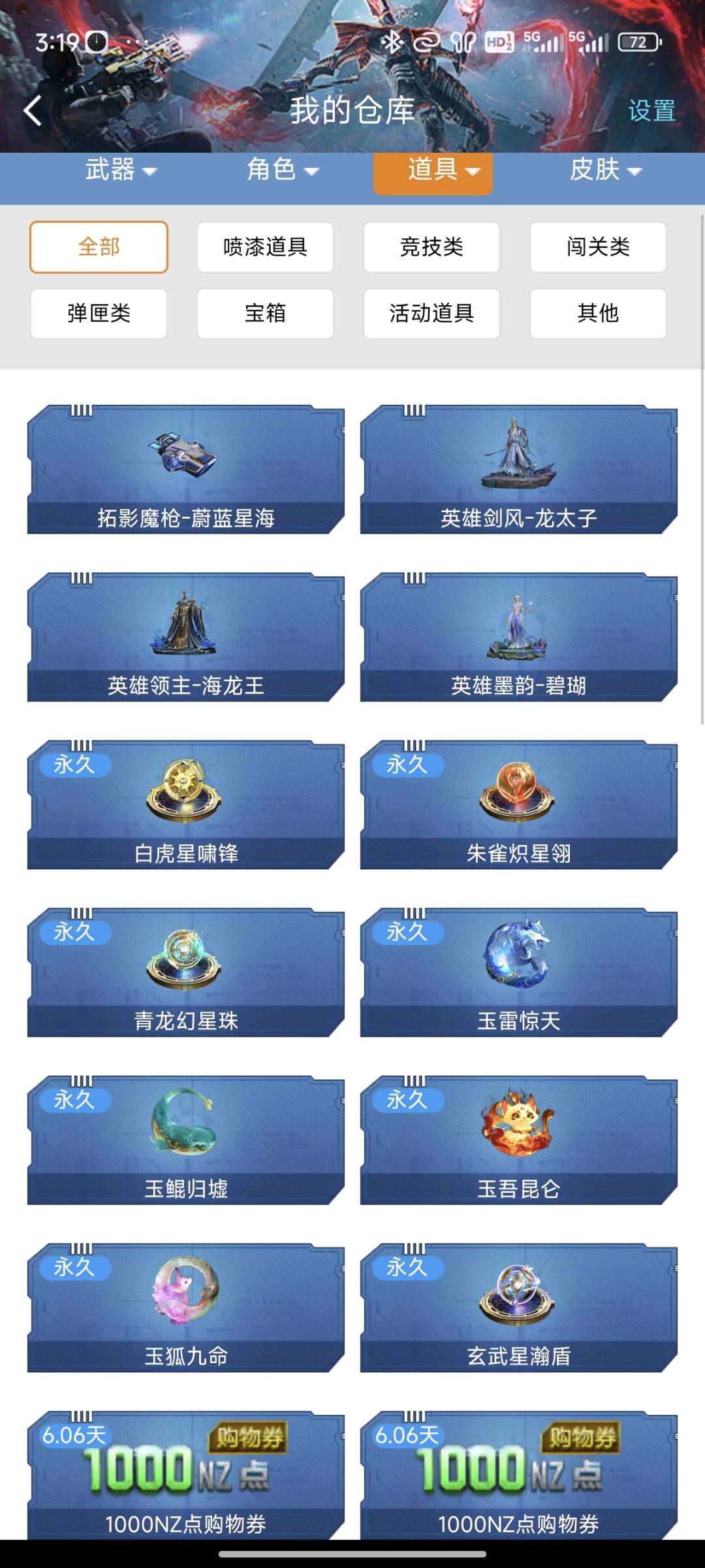This screenshot has height=1568, width=705.
Task: Expand the 皮肤 dropdown tab
Action: click(x=605, y=170)
